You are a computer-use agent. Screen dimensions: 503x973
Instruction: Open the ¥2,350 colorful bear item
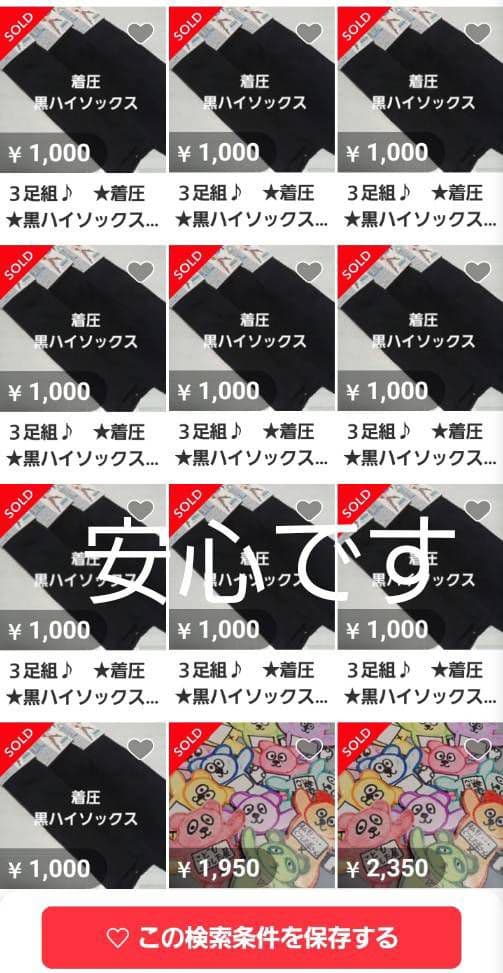420,805
